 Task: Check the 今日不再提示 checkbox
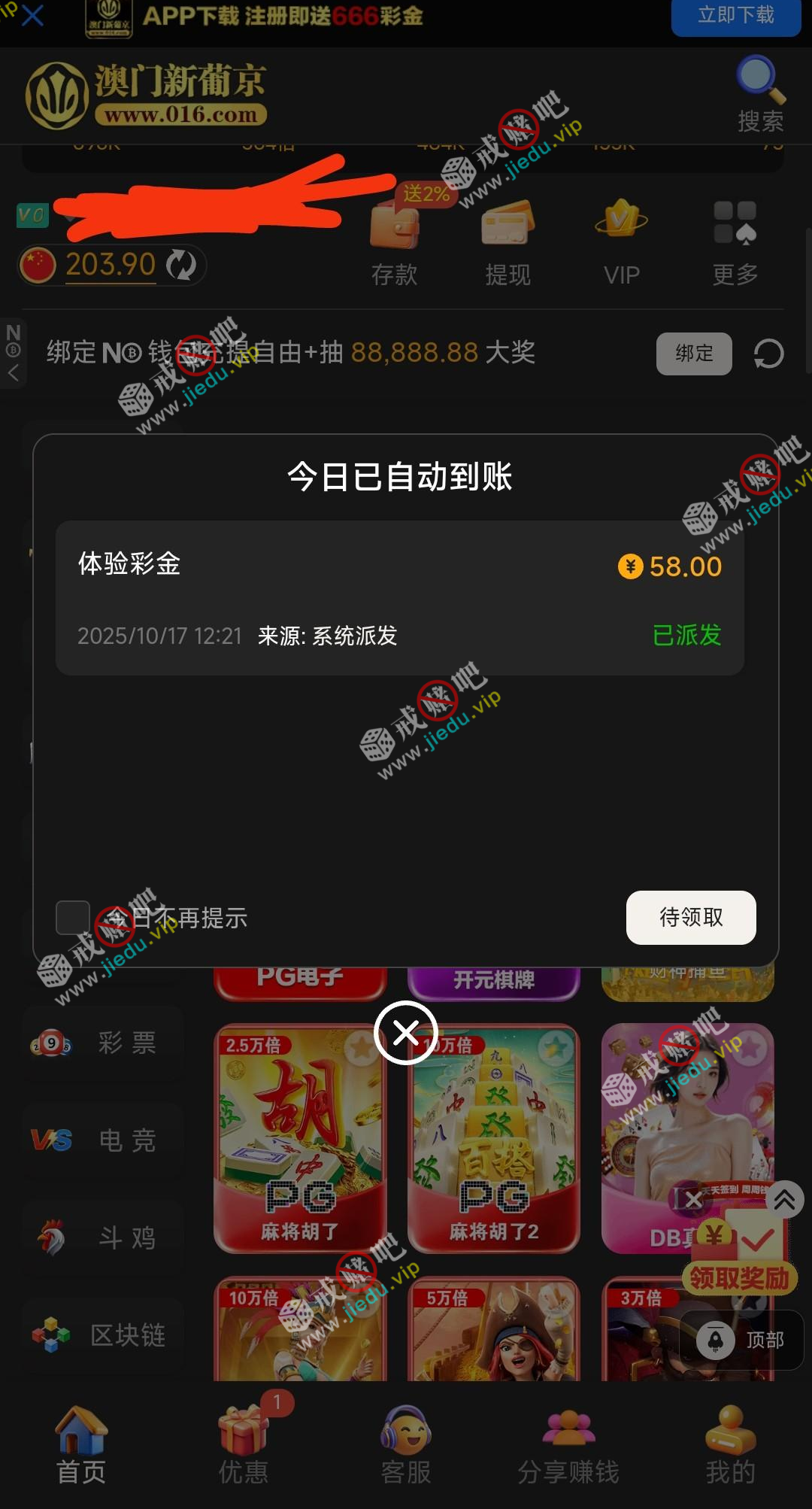coord(73,918)
